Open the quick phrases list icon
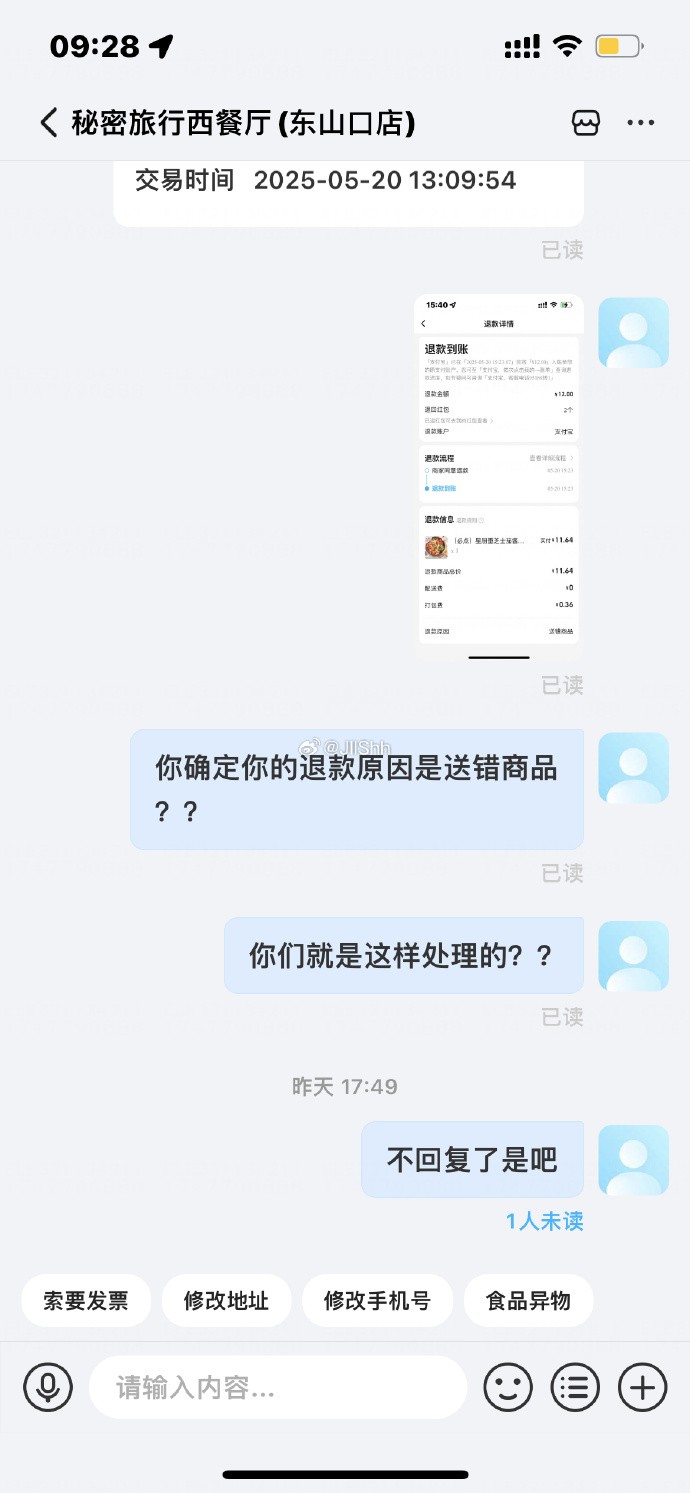This screenshot has width=690, height=1493. click(575, 1387)
